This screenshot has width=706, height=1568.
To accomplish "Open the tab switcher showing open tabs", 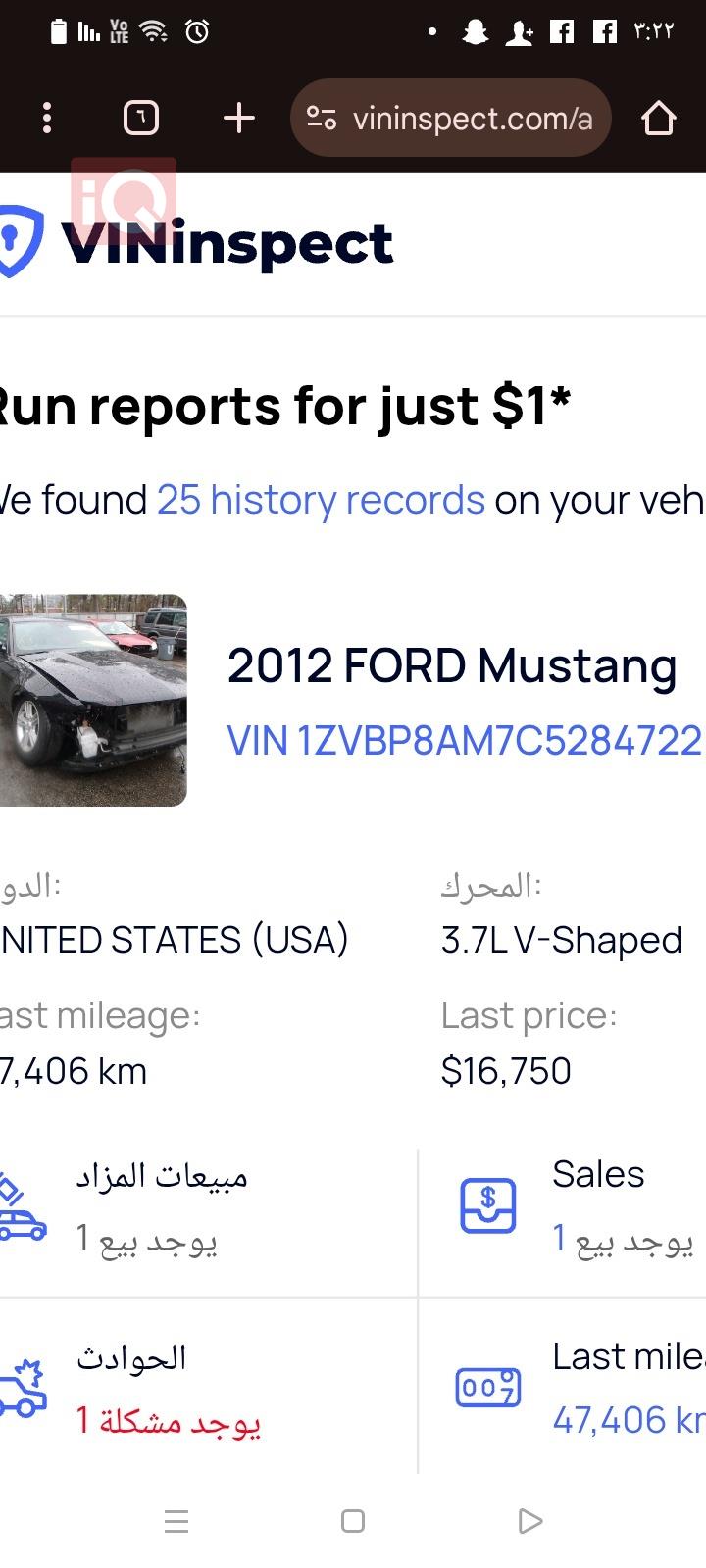I will 140,118.
